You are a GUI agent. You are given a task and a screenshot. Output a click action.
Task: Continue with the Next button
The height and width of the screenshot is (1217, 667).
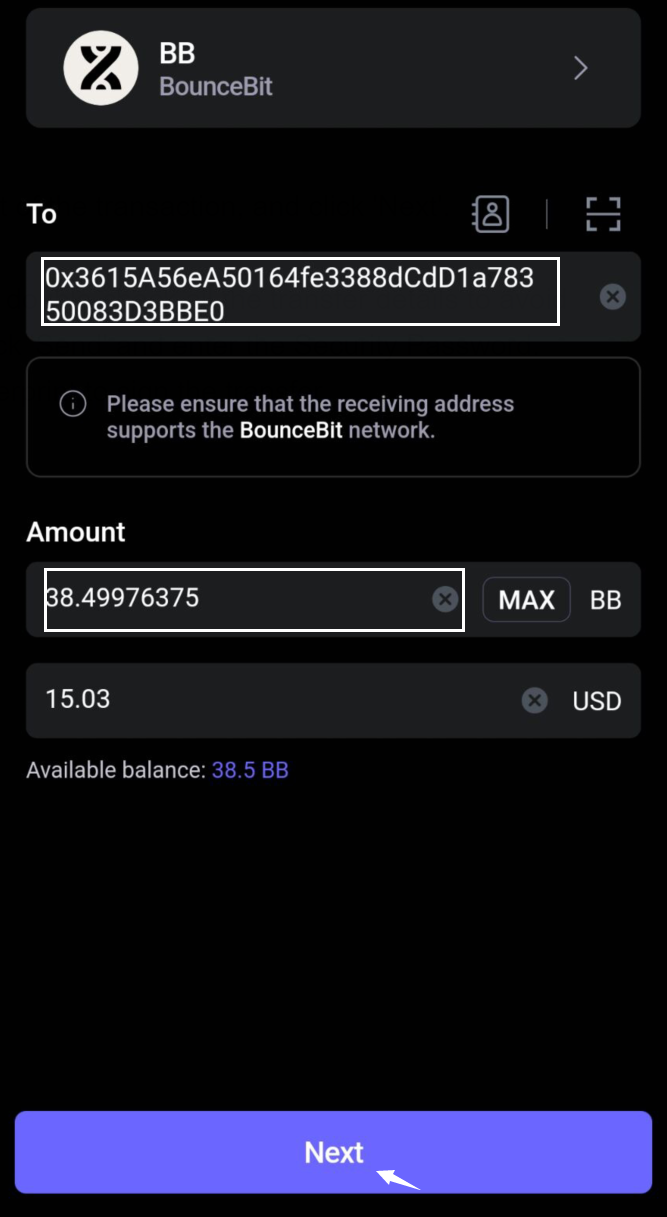333,1152
